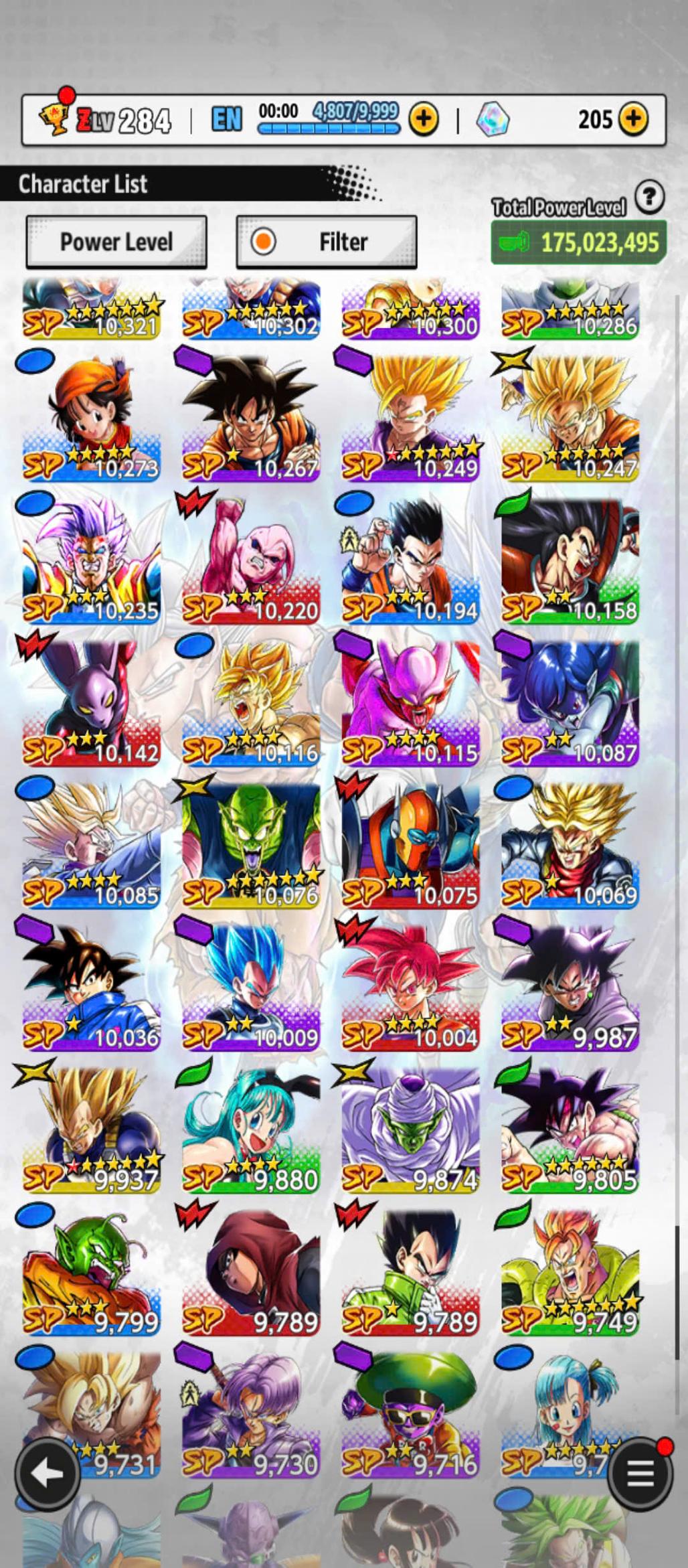View the character rated 9,799
The width and height of the screenshot is (688, 1568).
(92, 1272)
